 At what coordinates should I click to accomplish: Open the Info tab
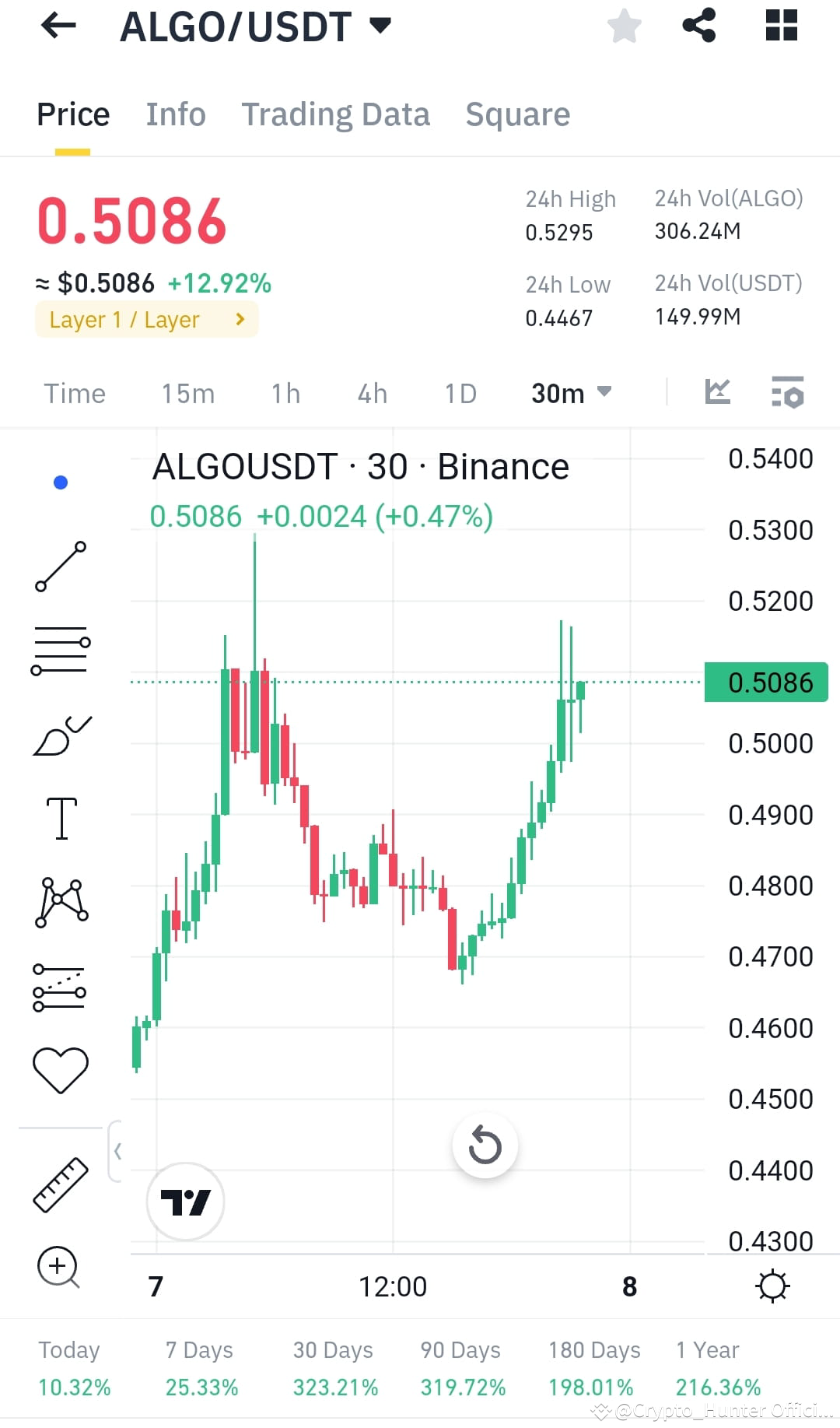click(175, 114)
